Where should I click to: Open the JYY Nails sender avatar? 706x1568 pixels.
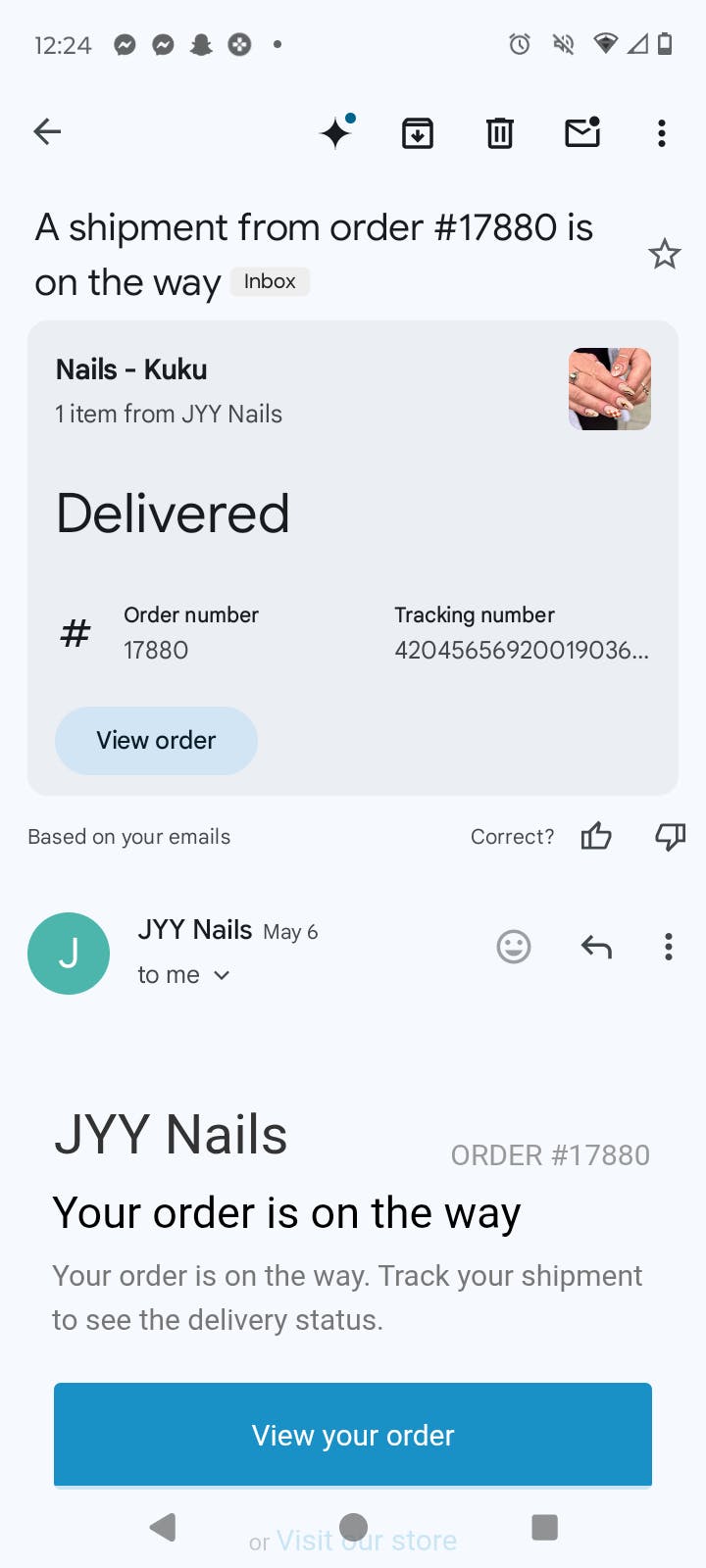pyautogui.click(x=69, y=954)
